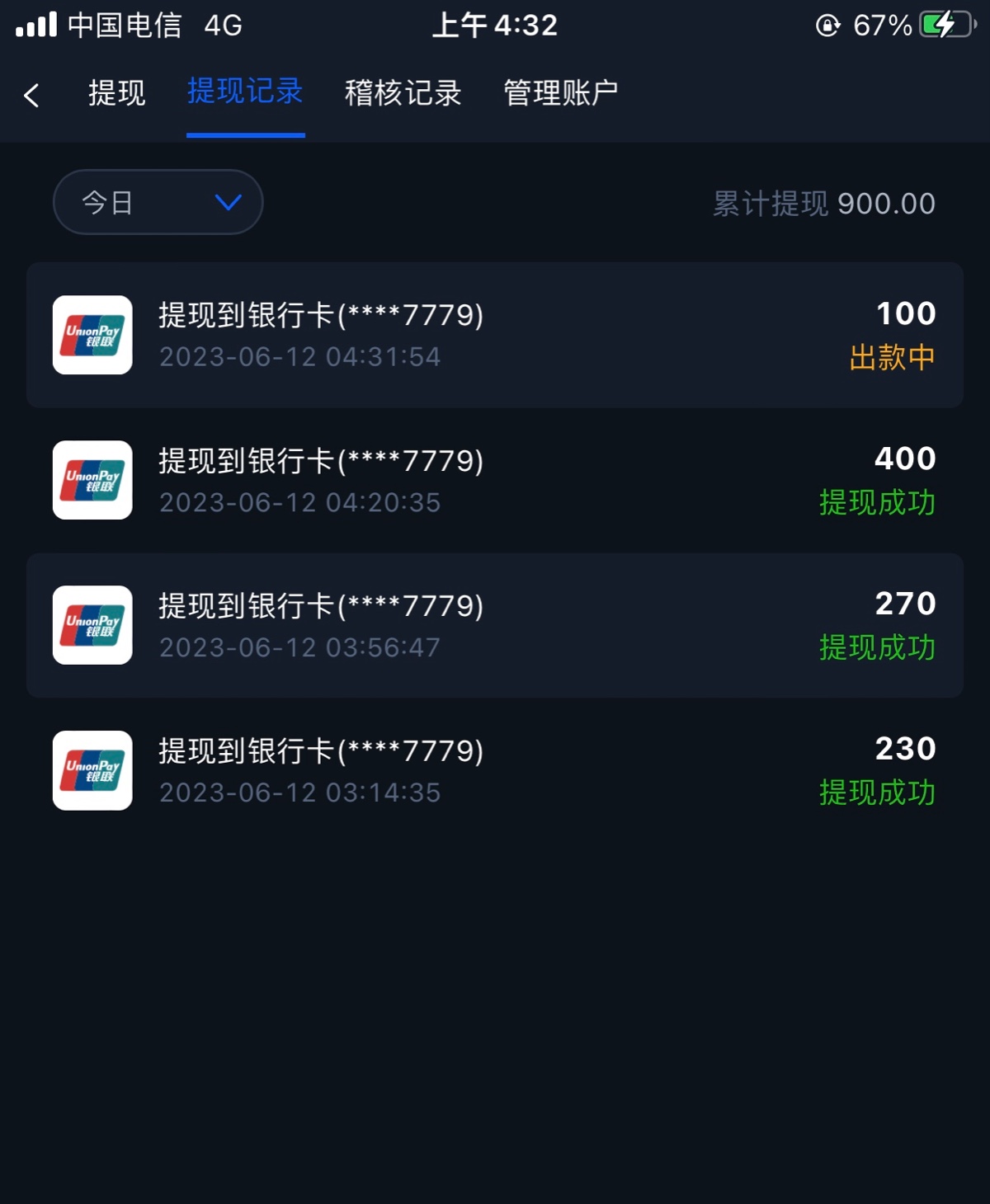Open the 100 withdrawal marked 出款中
Viewport: 990px width, 1204px height.
click(x=495, y=335)
